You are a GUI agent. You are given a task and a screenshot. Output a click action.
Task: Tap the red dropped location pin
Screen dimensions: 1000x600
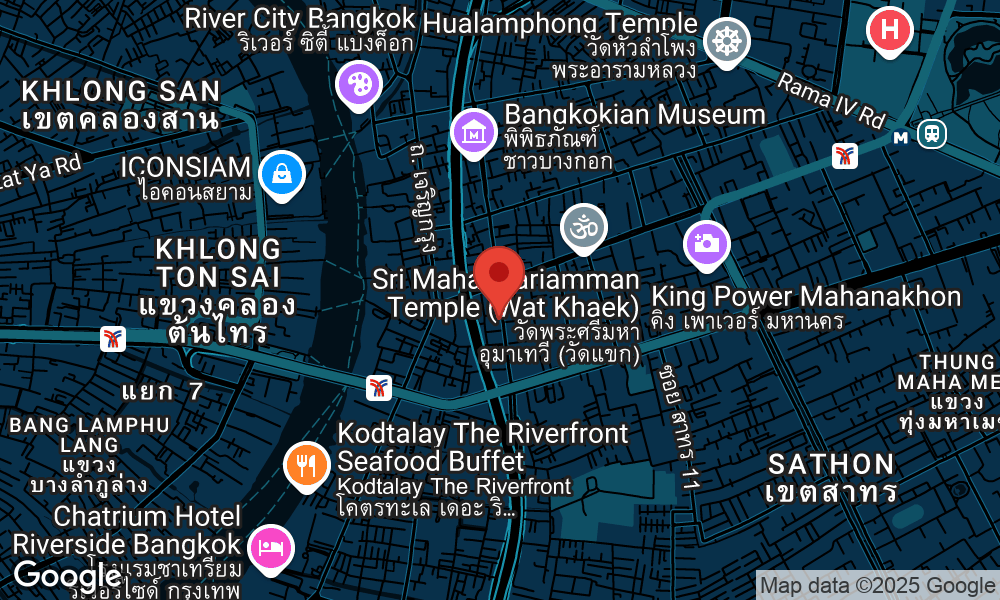(x=499, y=275)
